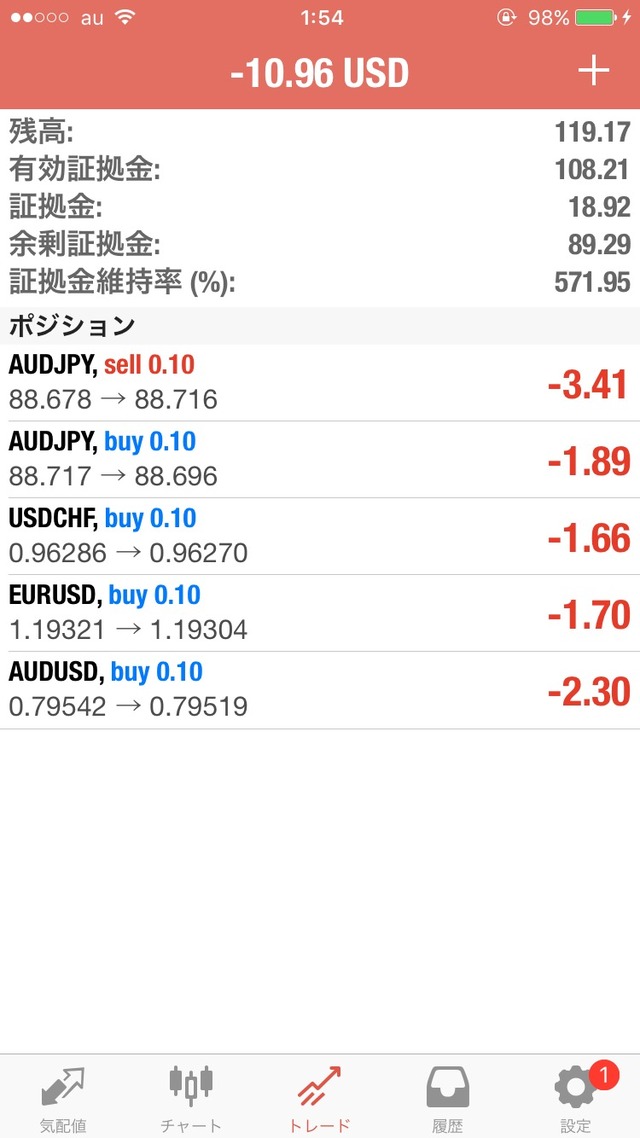Open the 履歴 history tab
The width and height of the screenshot is (640, 1138).
(448, 1097)
